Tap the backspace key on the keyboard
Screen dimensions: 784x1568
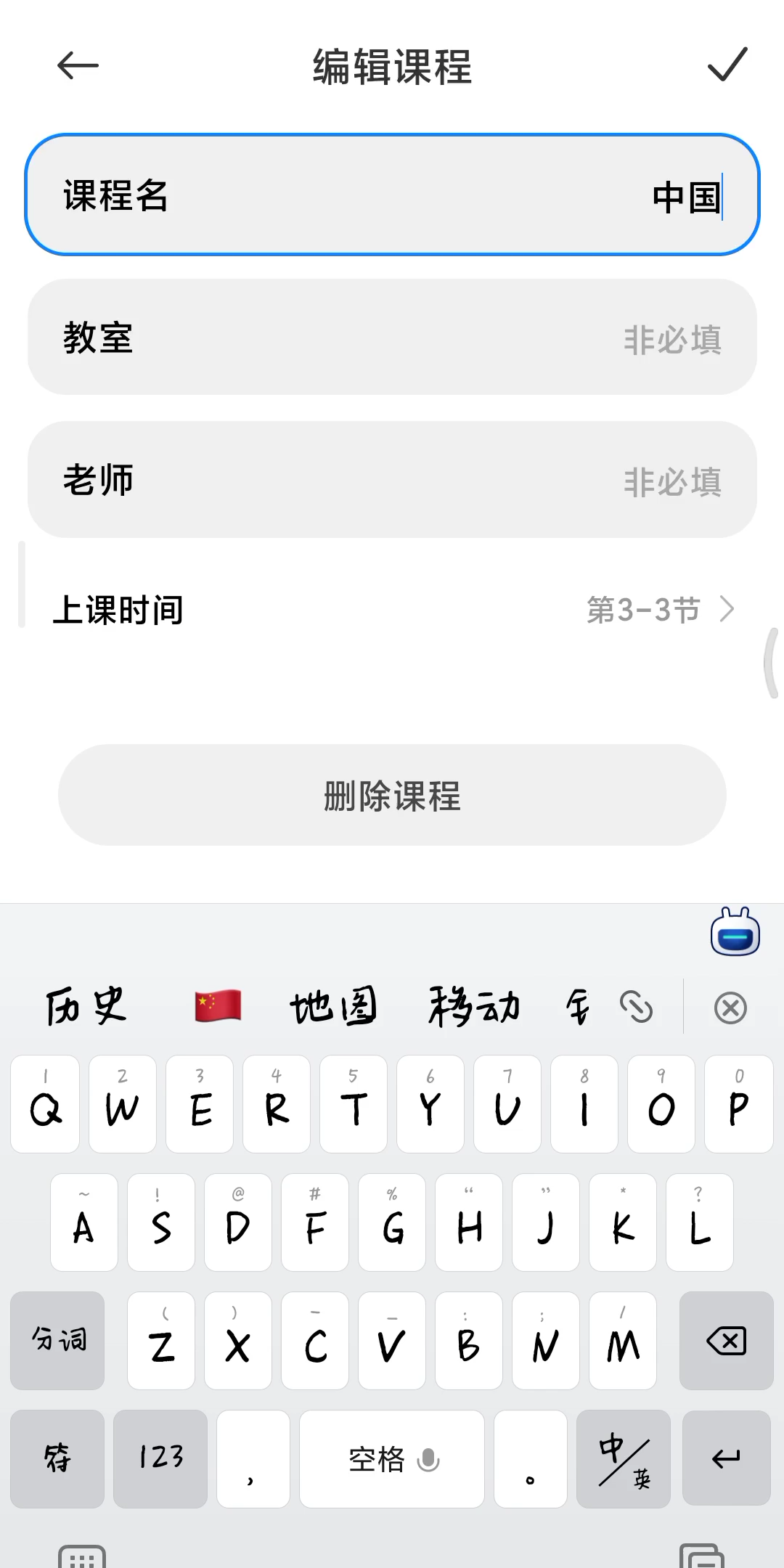coord(725,1341)
